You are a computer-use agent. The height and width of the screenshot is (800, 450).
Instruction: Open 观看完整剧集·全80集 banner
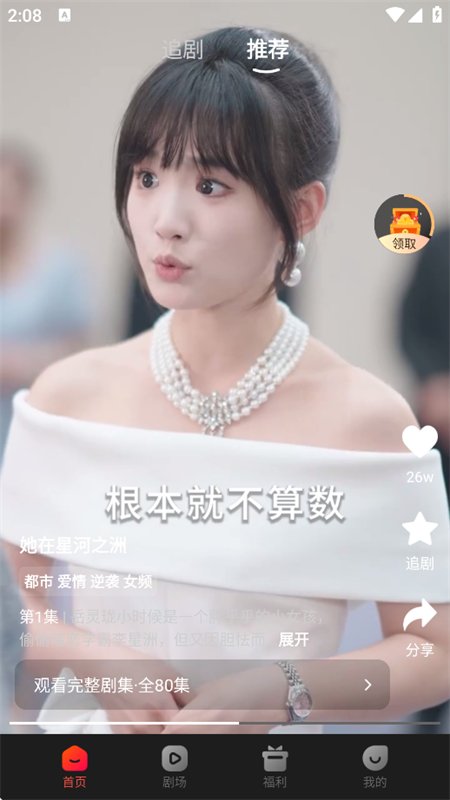(202, 685)
